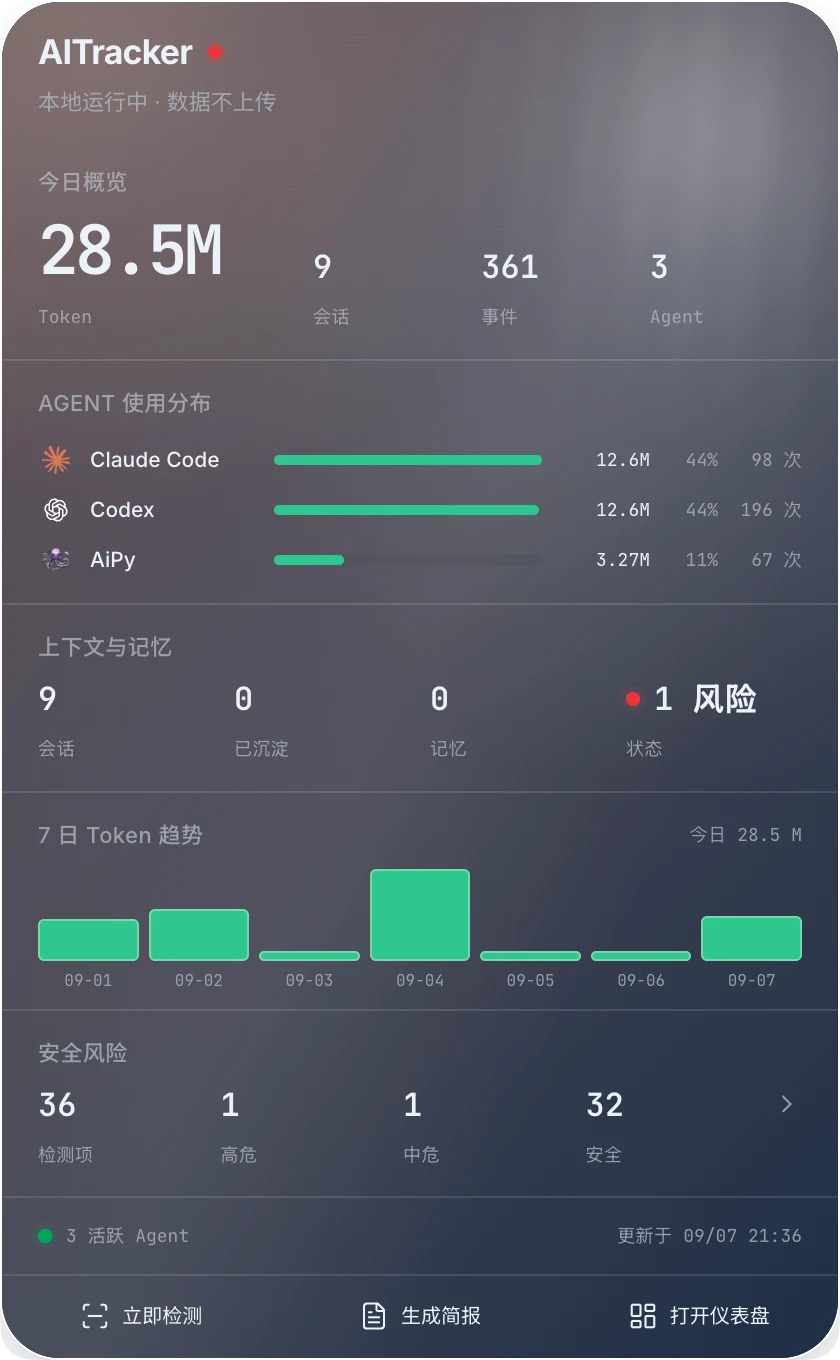Generate a brief with 生成简报
The width and height of the screenshot is (840, 1360).
click(x=420, y=1316)
